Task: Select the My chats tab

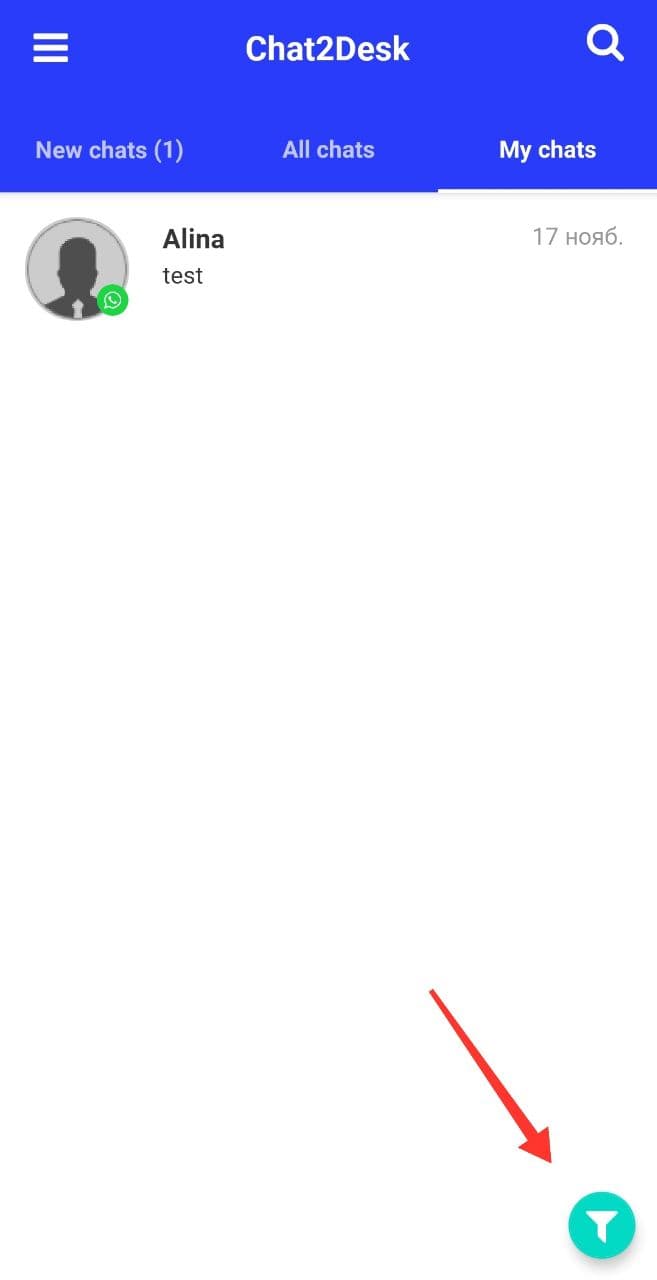Action: (547, 151)
